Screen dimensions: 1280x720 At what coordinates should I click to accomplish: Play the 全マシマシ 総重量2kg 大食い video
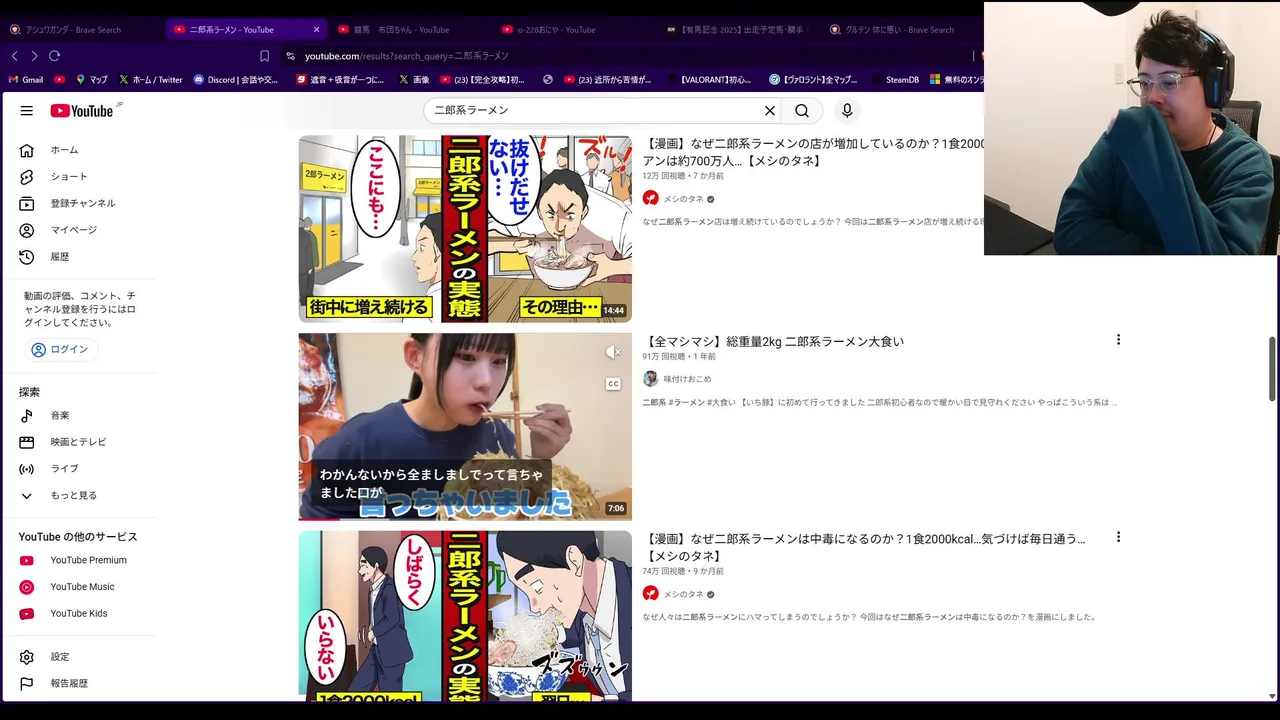tap(465, 426)
